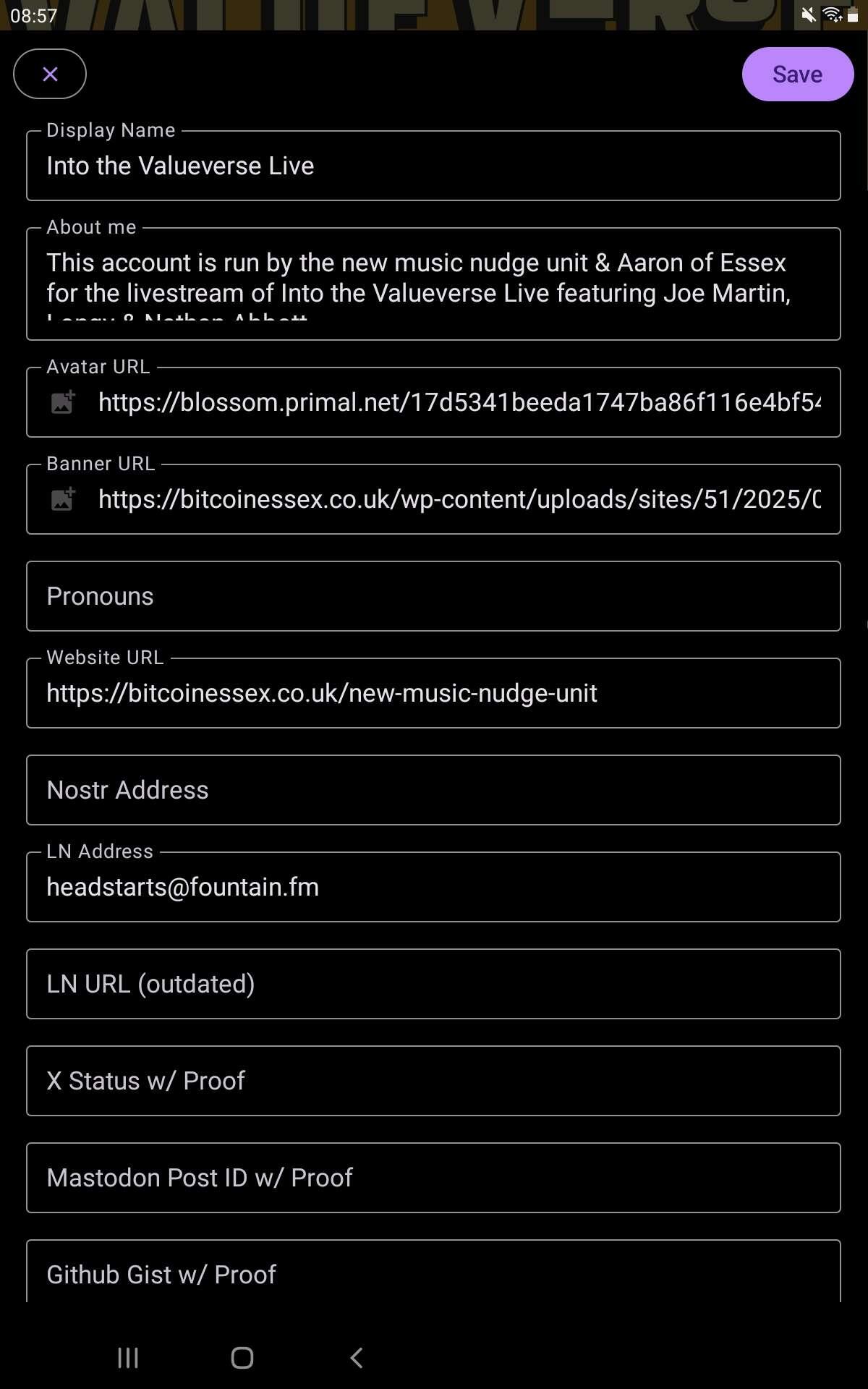This screenshot has width=868, height=1389.
Task: Edit the About me text
Action: [x=433, y=284]
